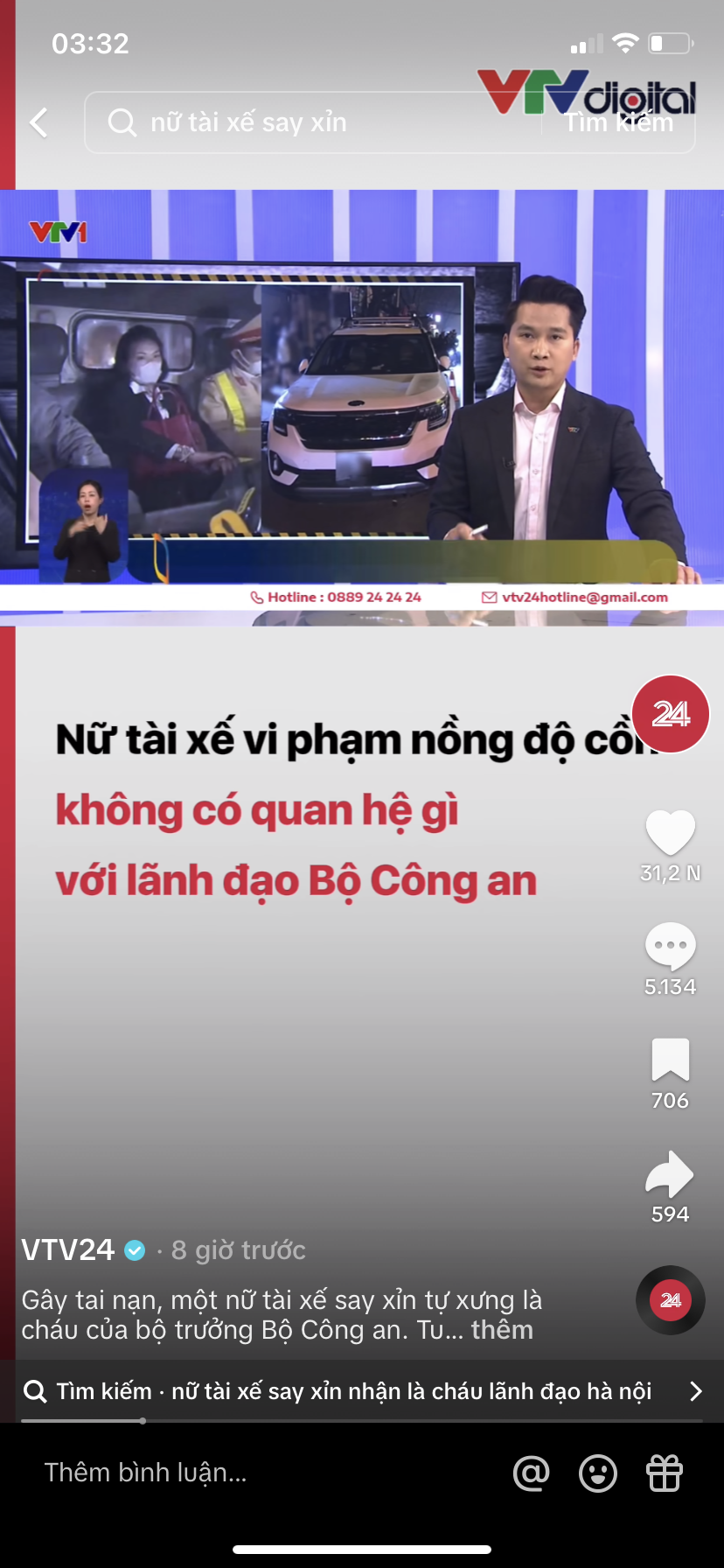
Task: Share this video
Action: 670,1174
